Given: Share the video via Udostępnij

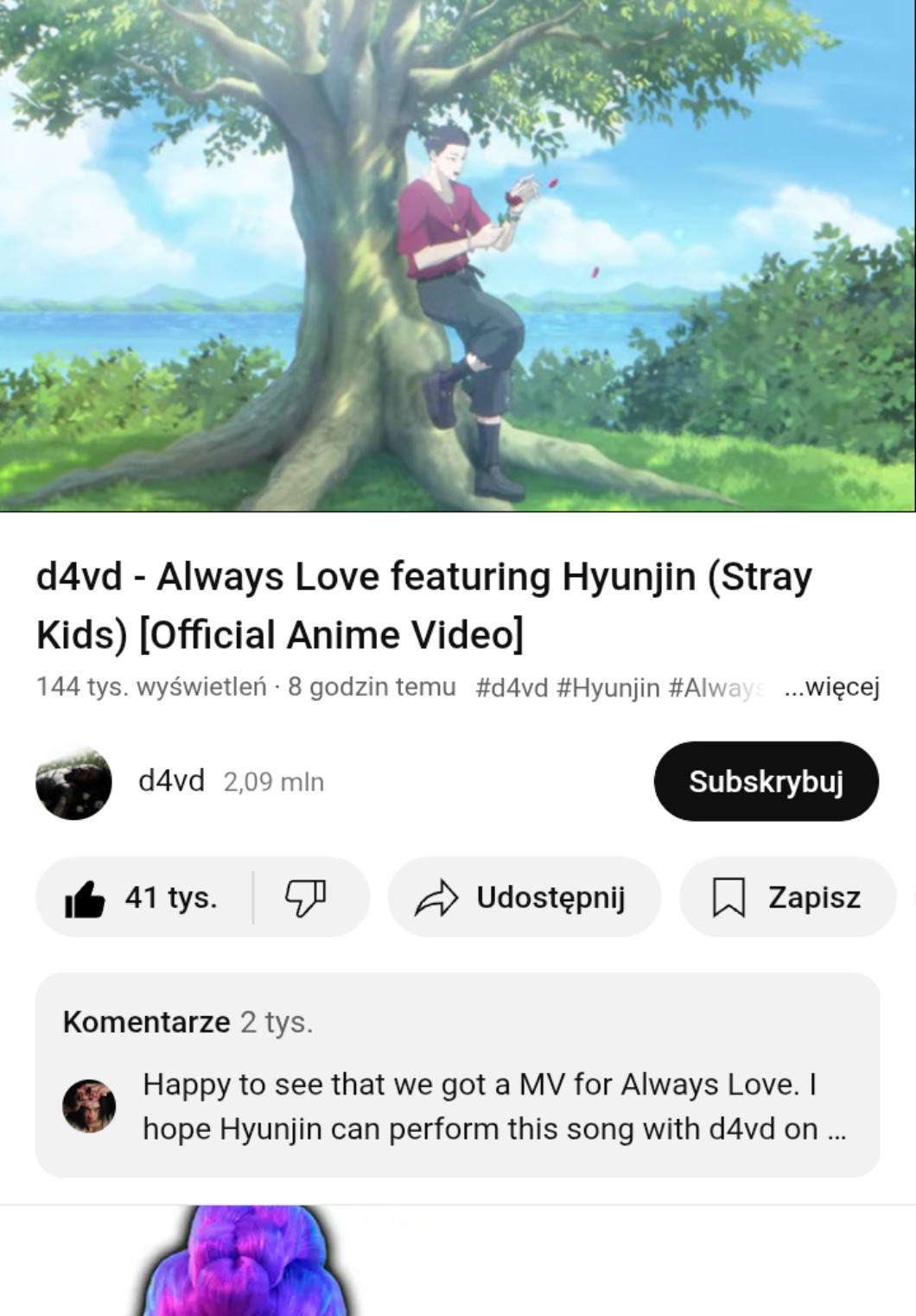Looking at the screenshot, I should pyautogui.click(x=524, y=898).
